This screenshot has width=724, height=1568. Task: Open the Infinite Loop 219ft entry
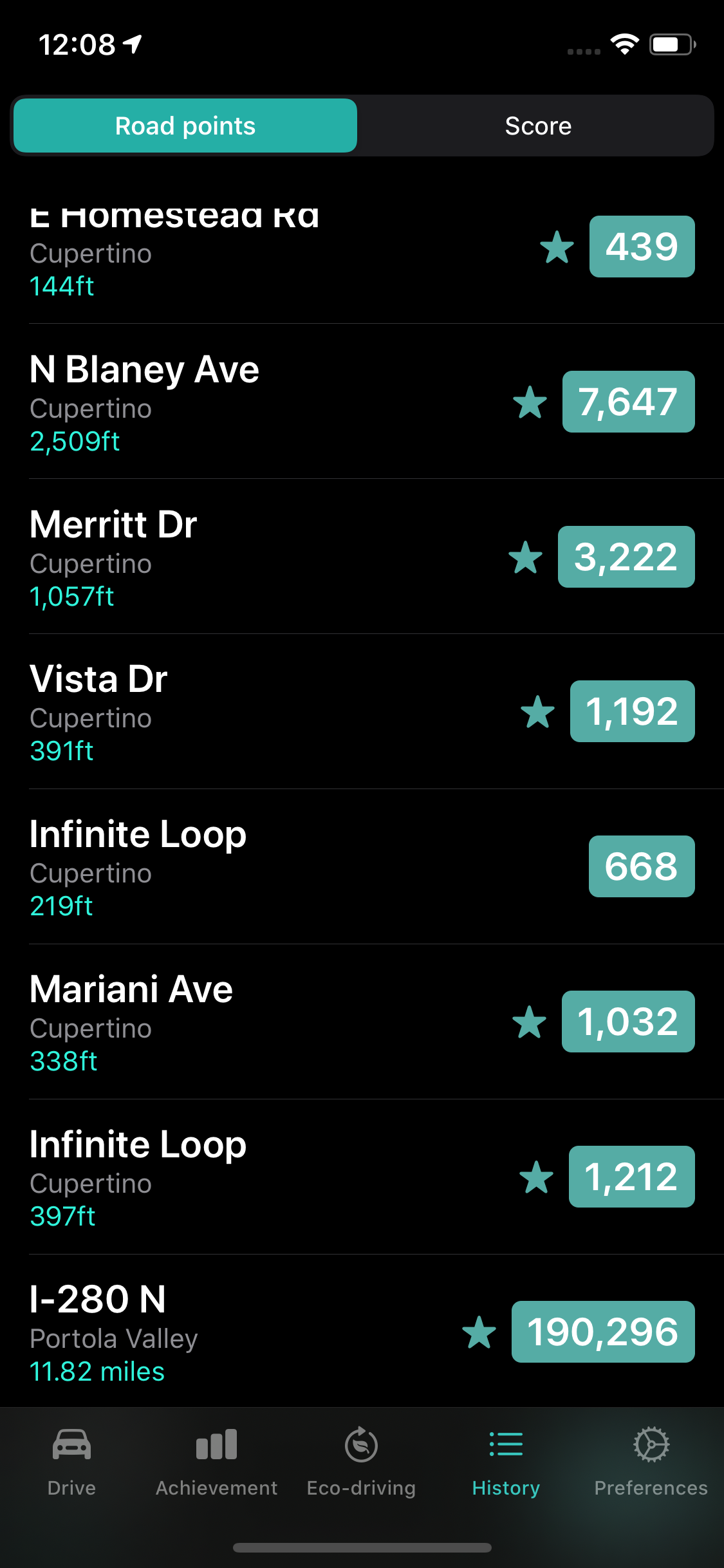point(362,867)
